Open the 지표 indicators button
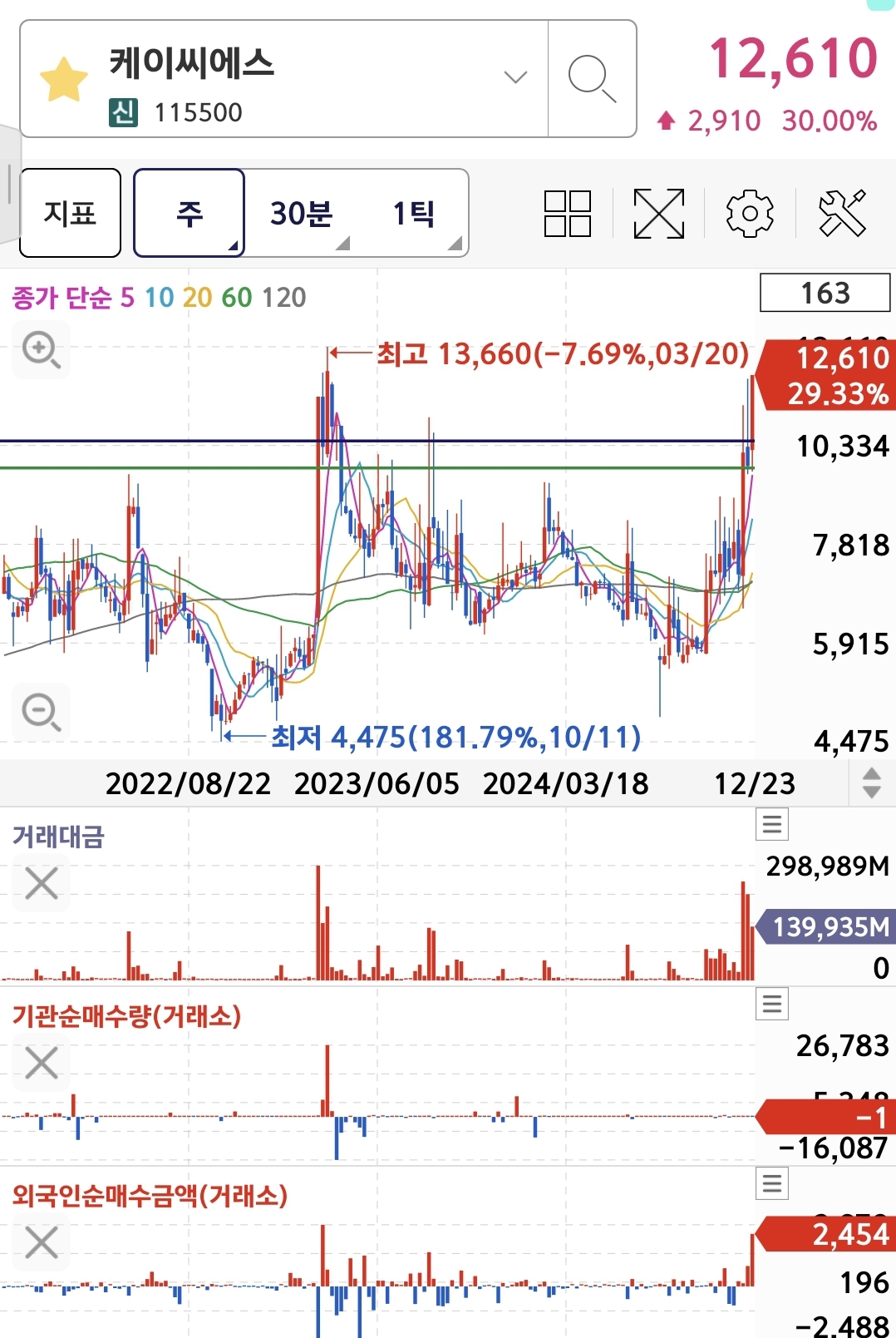 71,213
